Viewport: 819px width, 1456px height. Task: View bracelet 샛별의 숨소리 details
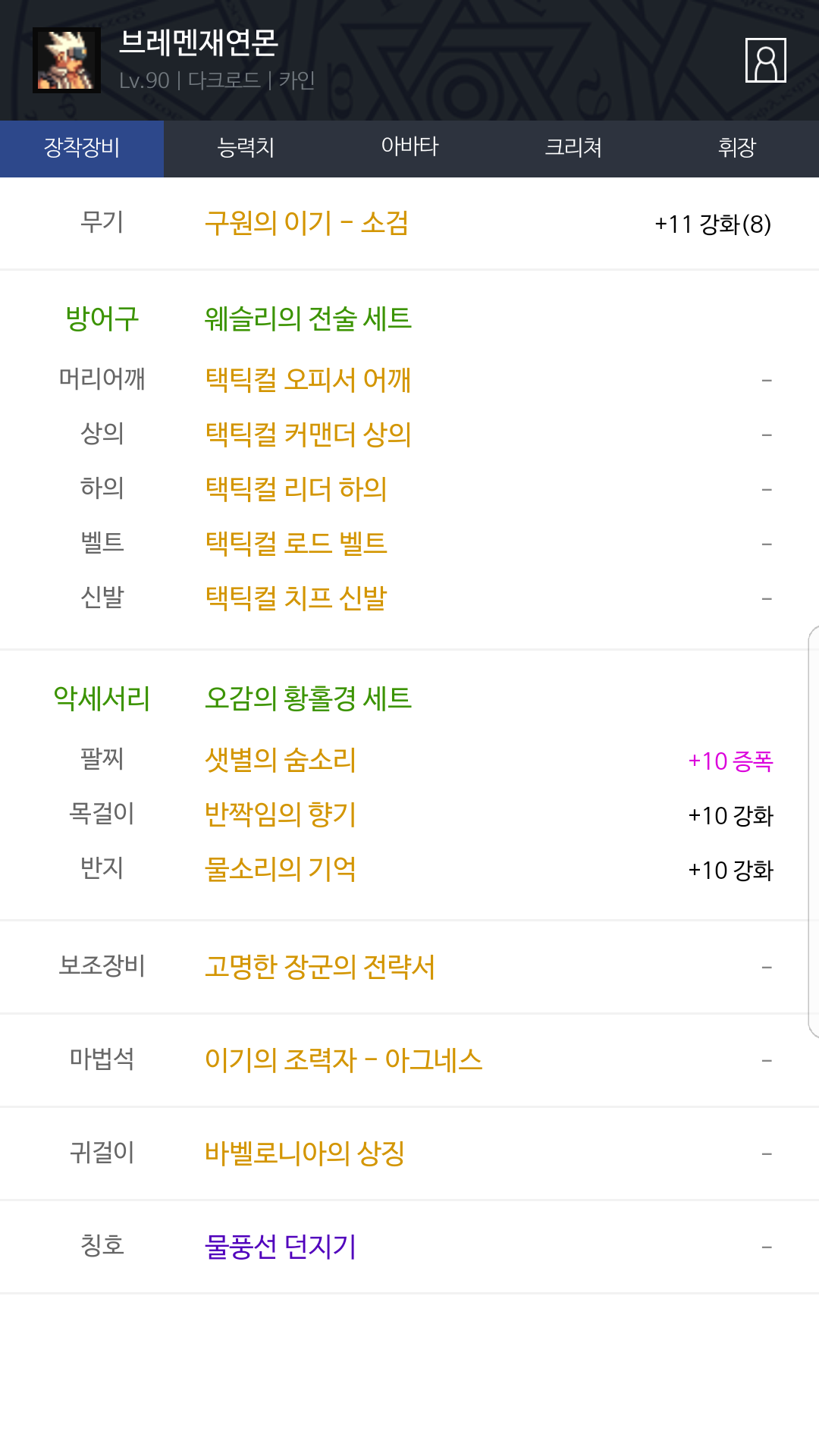(281, 759)
